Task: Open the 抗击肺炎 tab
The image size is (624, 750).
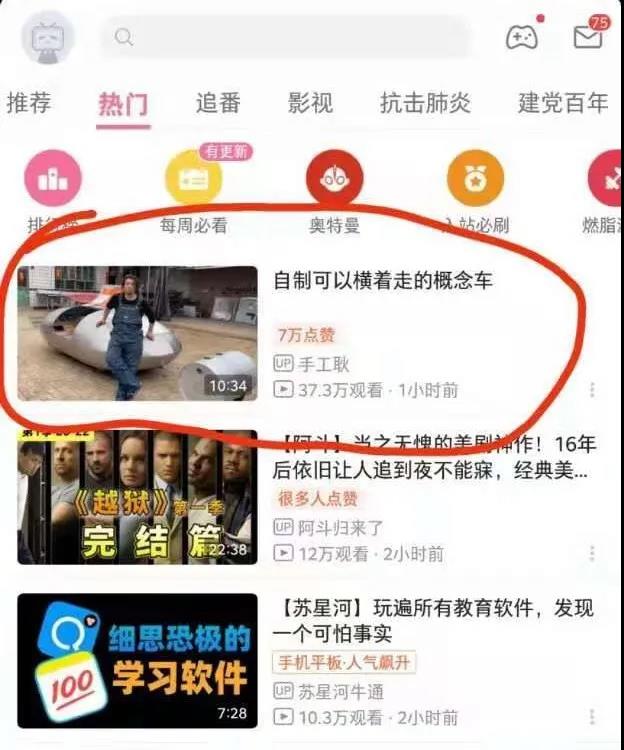Action: [x=426, y=102]
